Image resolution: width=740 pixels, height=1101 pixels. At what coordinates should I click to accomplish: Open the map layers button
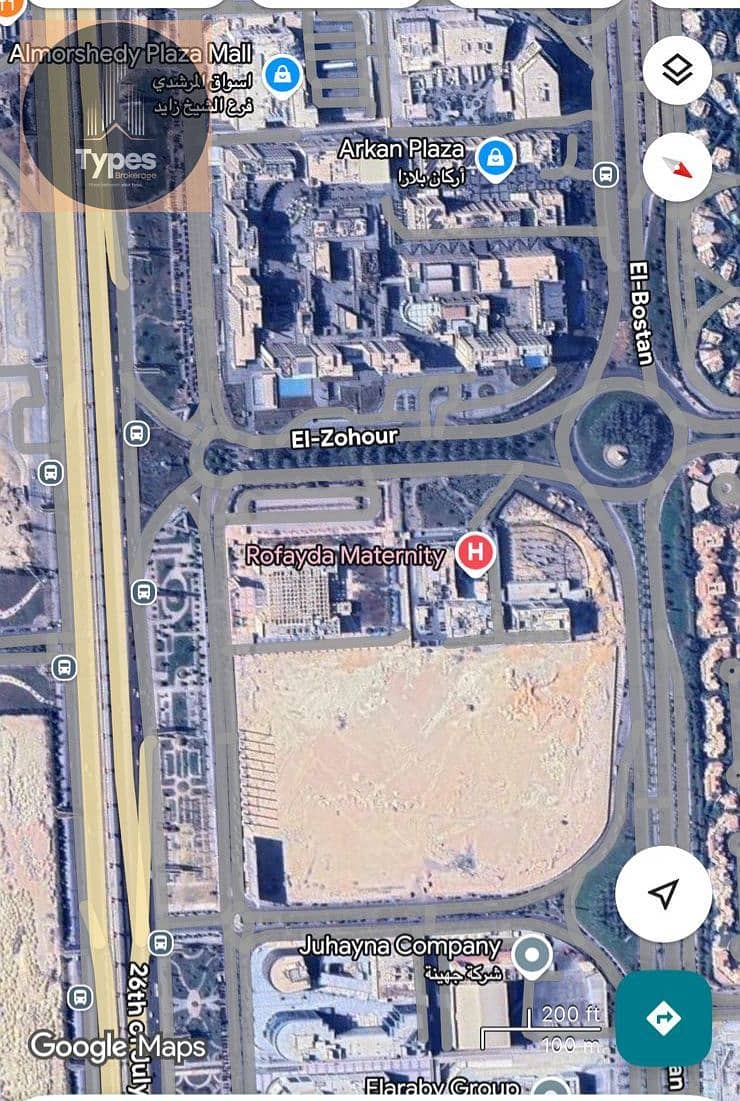pyautogui.click(x=677, y=70)
